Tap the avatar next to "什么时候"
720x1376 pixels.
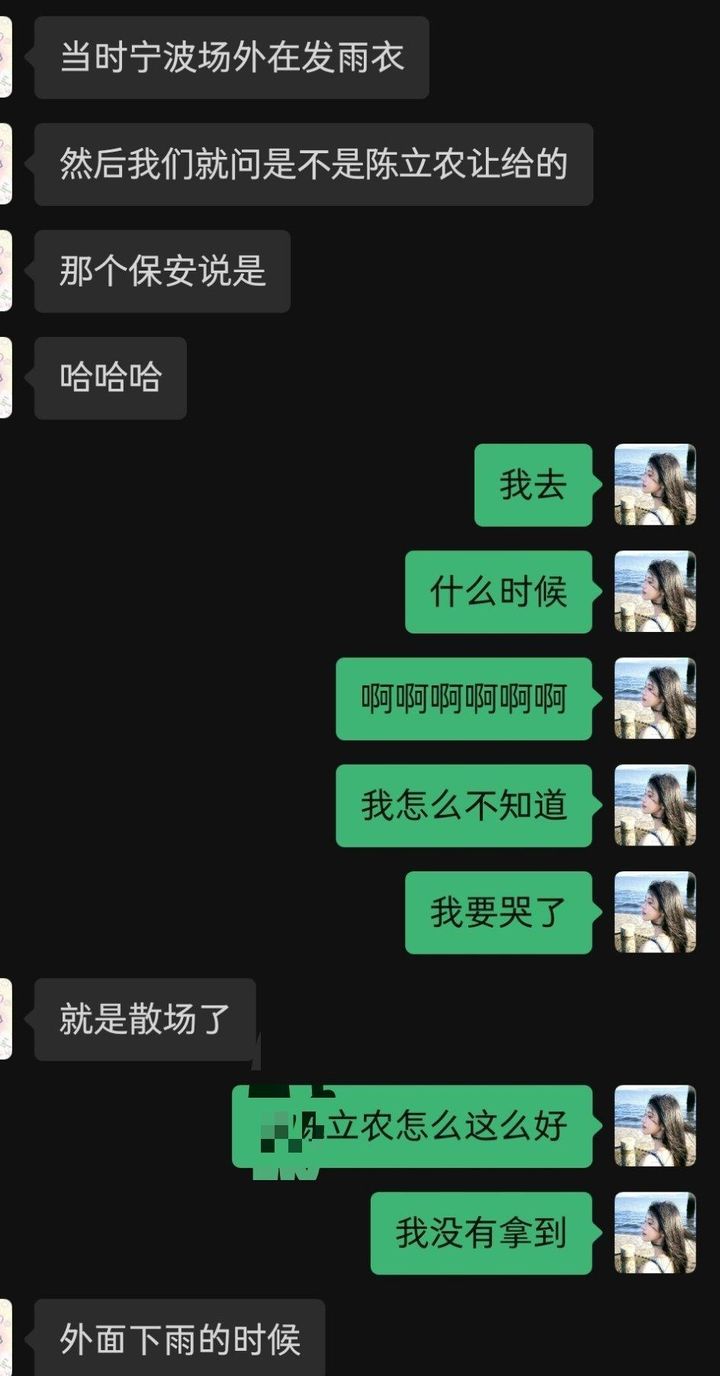655,592
